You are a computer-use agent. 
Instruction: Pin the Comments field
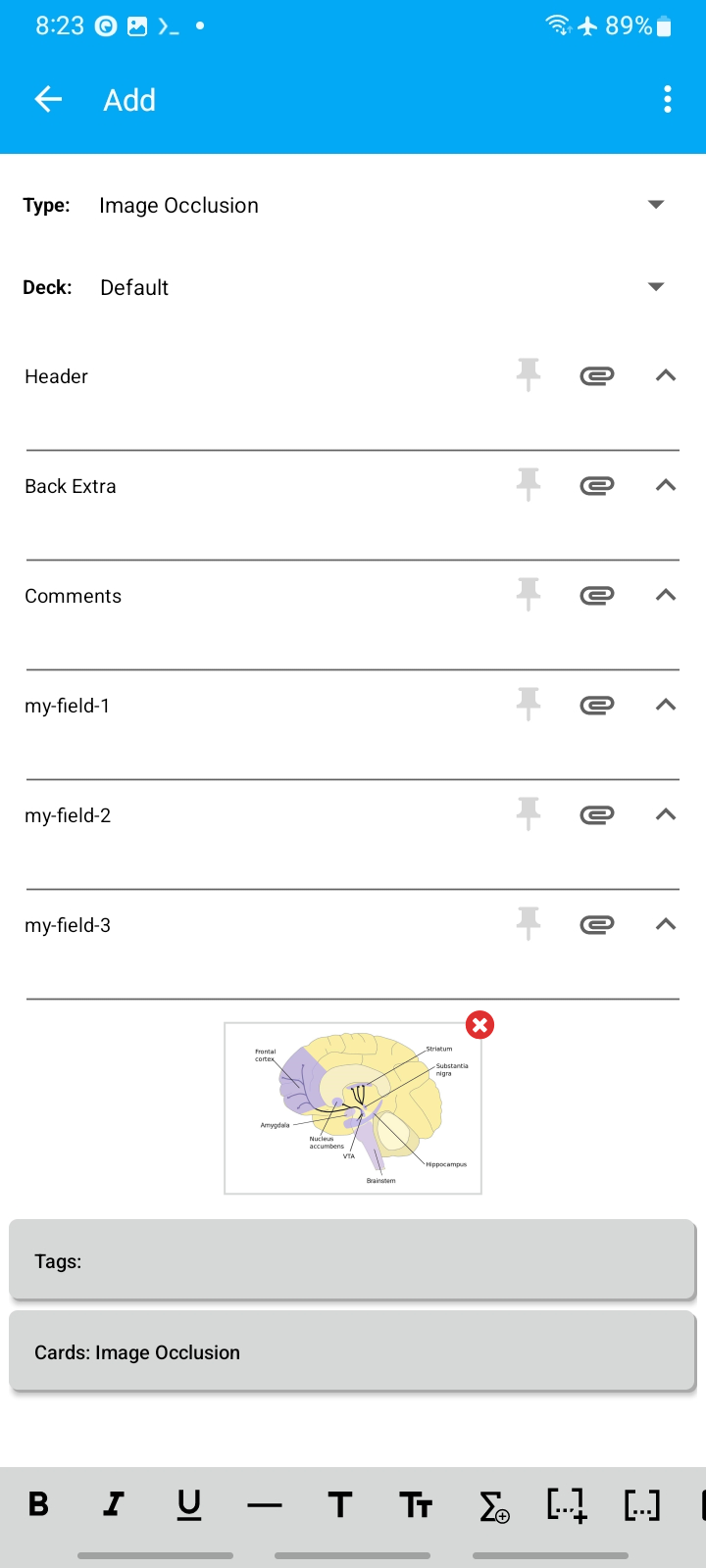tap(529, 595)
